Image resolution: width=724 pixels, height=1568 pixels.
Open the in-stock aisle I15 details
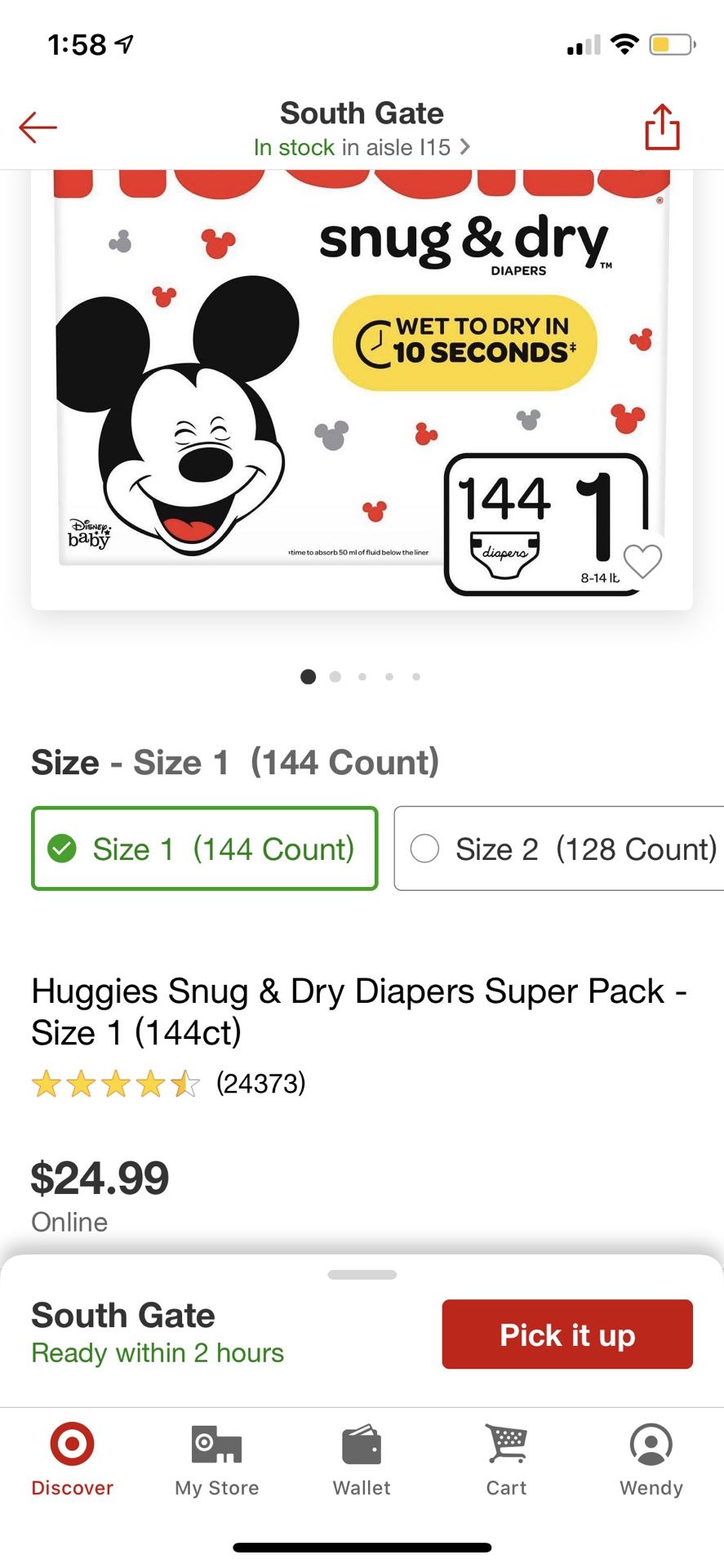coord(362,148)
